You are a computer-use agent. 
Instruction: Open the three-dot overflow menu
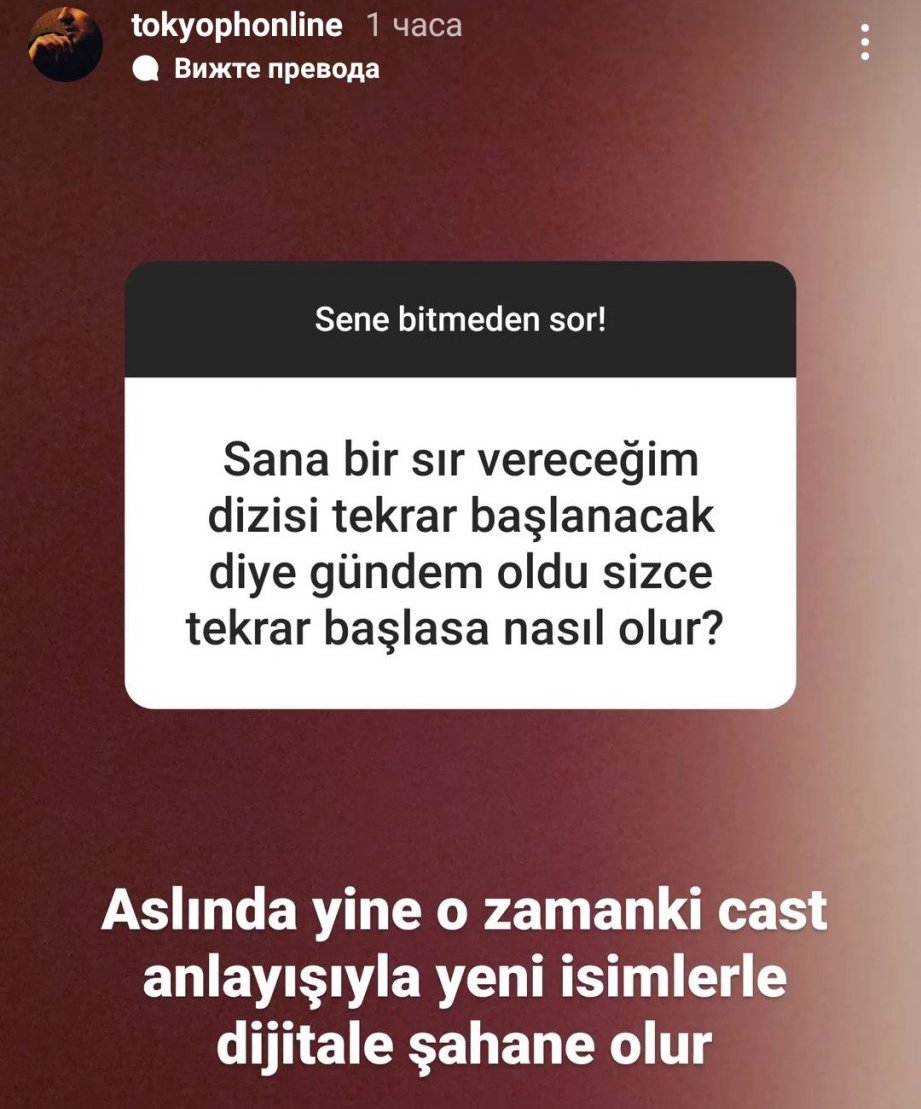(x=864, y=42)
